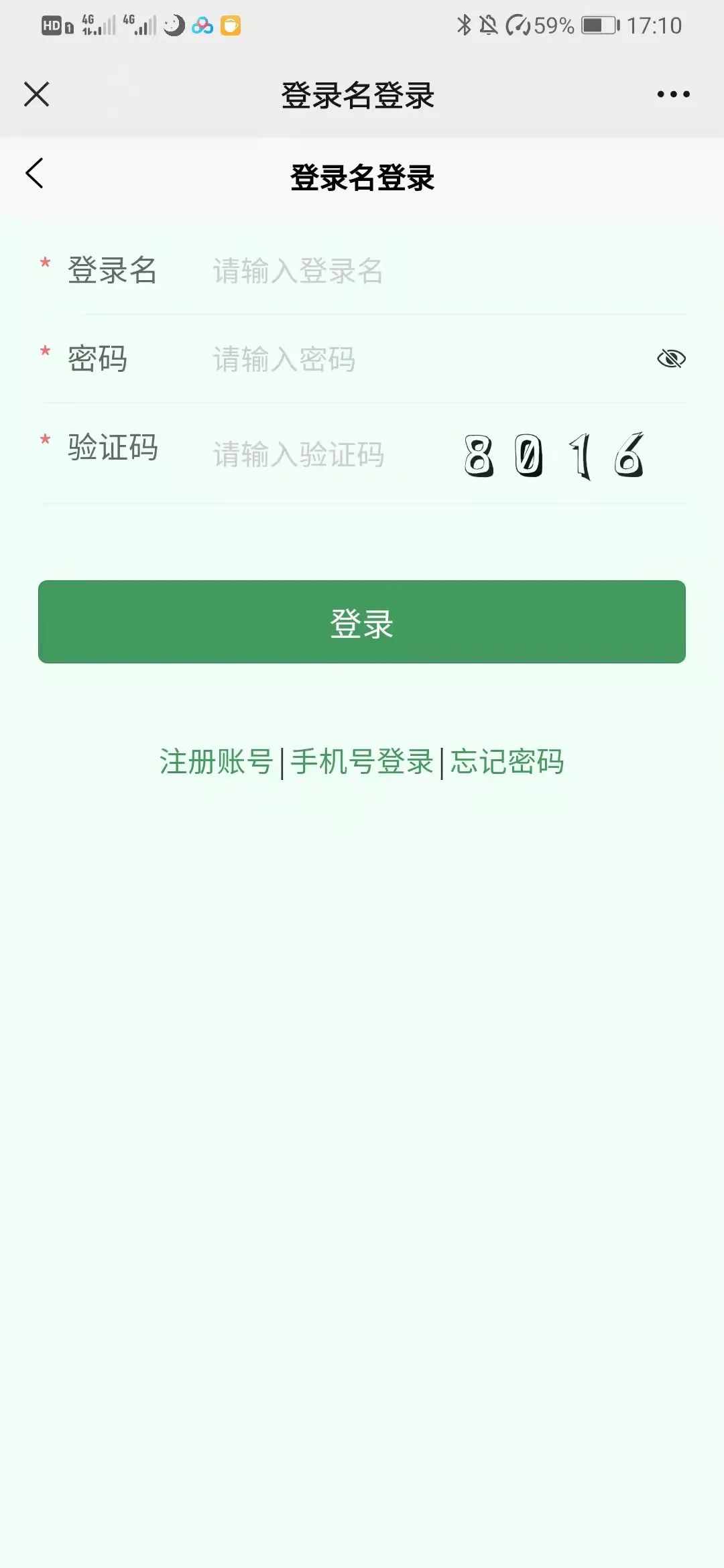Focus the 密码 password field

click(429, 359)
